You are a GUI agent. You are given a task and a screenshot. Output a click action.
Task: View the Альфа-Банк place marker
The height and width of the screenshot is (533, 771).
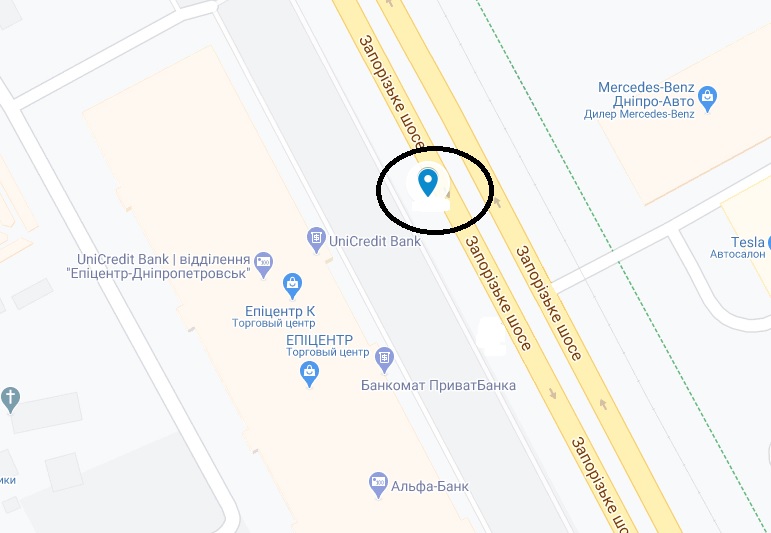(378, 484)
